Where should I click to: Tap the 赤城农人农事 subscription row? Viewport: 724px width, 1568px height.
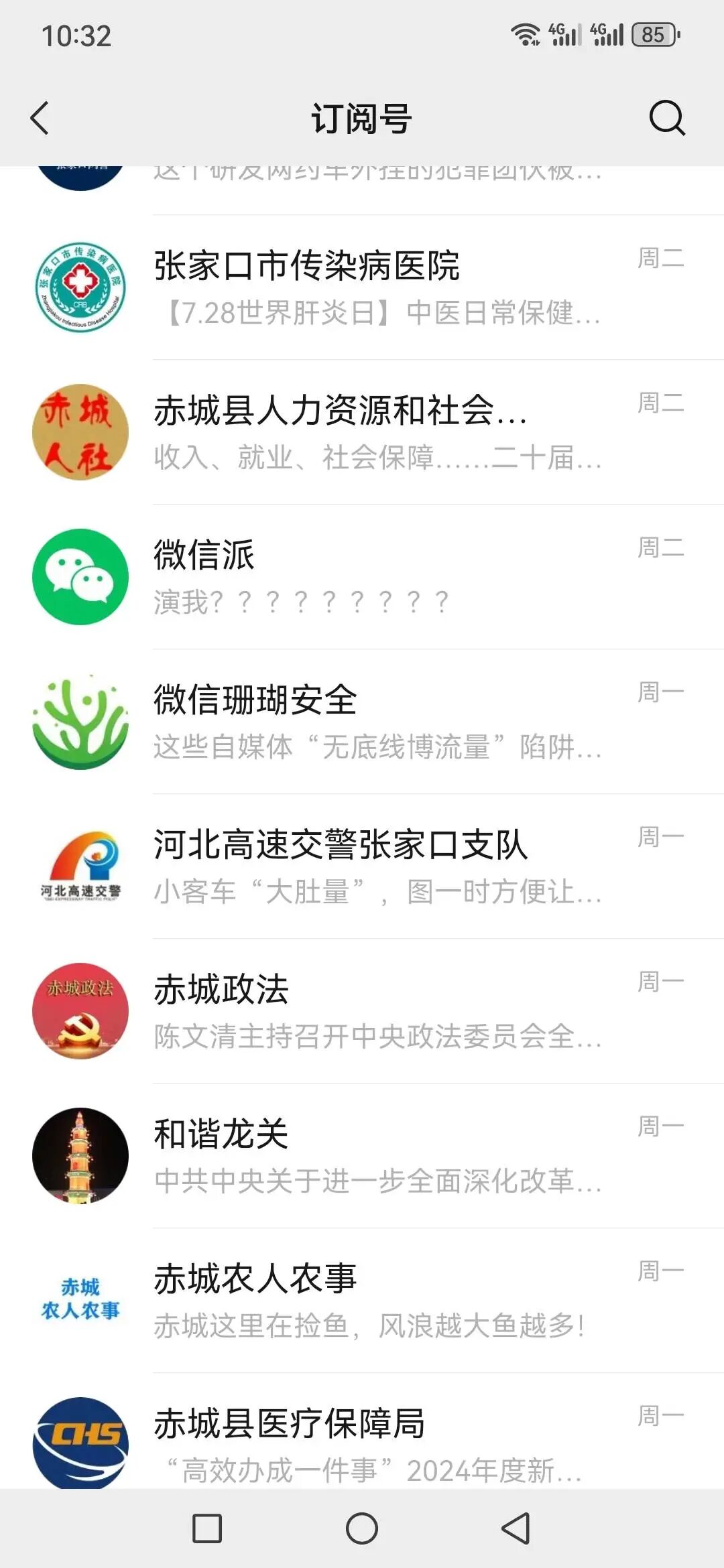pos(375,1301)
